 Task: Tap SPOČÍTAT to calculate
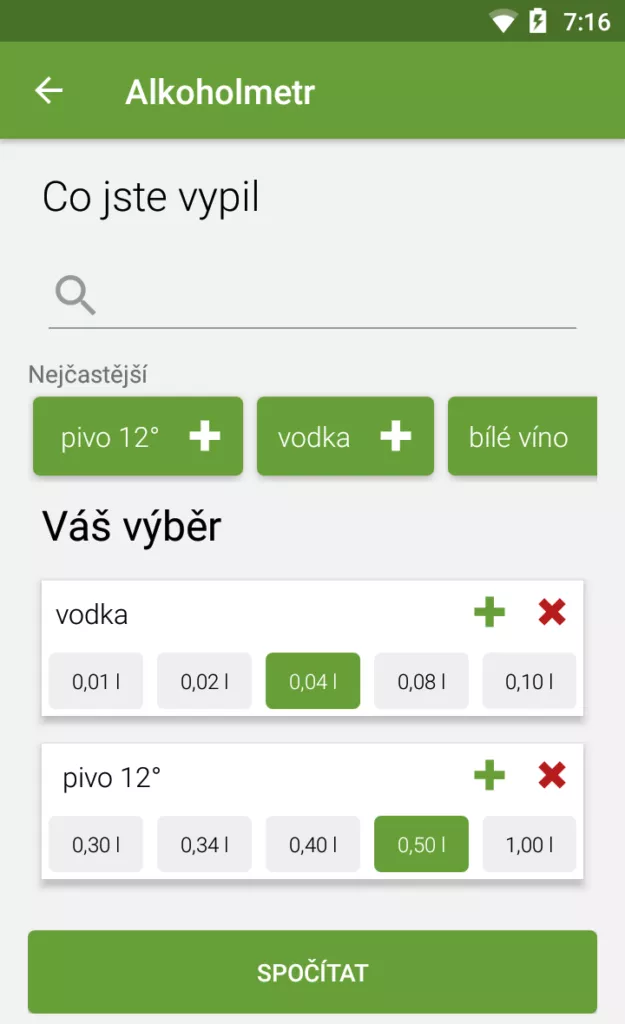(x=312, y=972)
